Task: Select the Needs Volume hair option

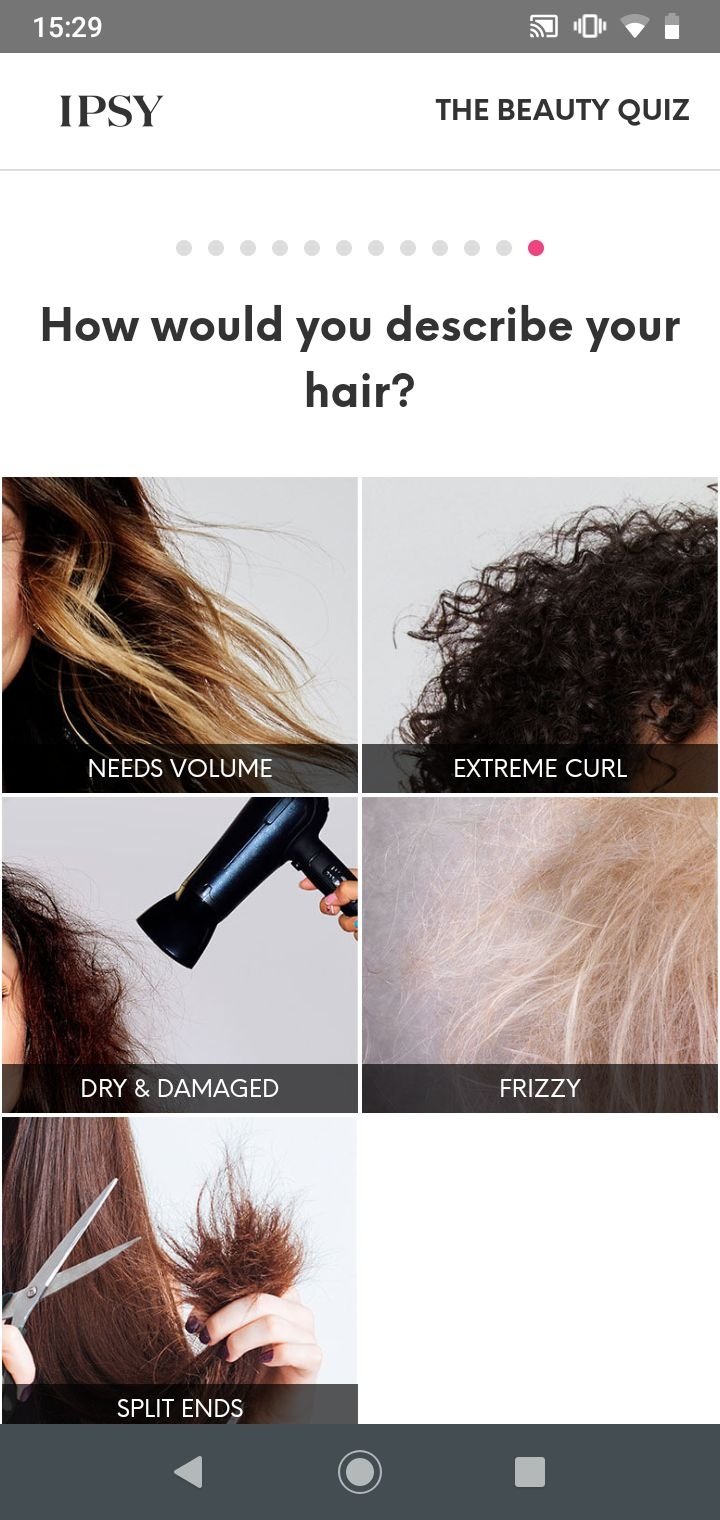Action: pos(180,635)
